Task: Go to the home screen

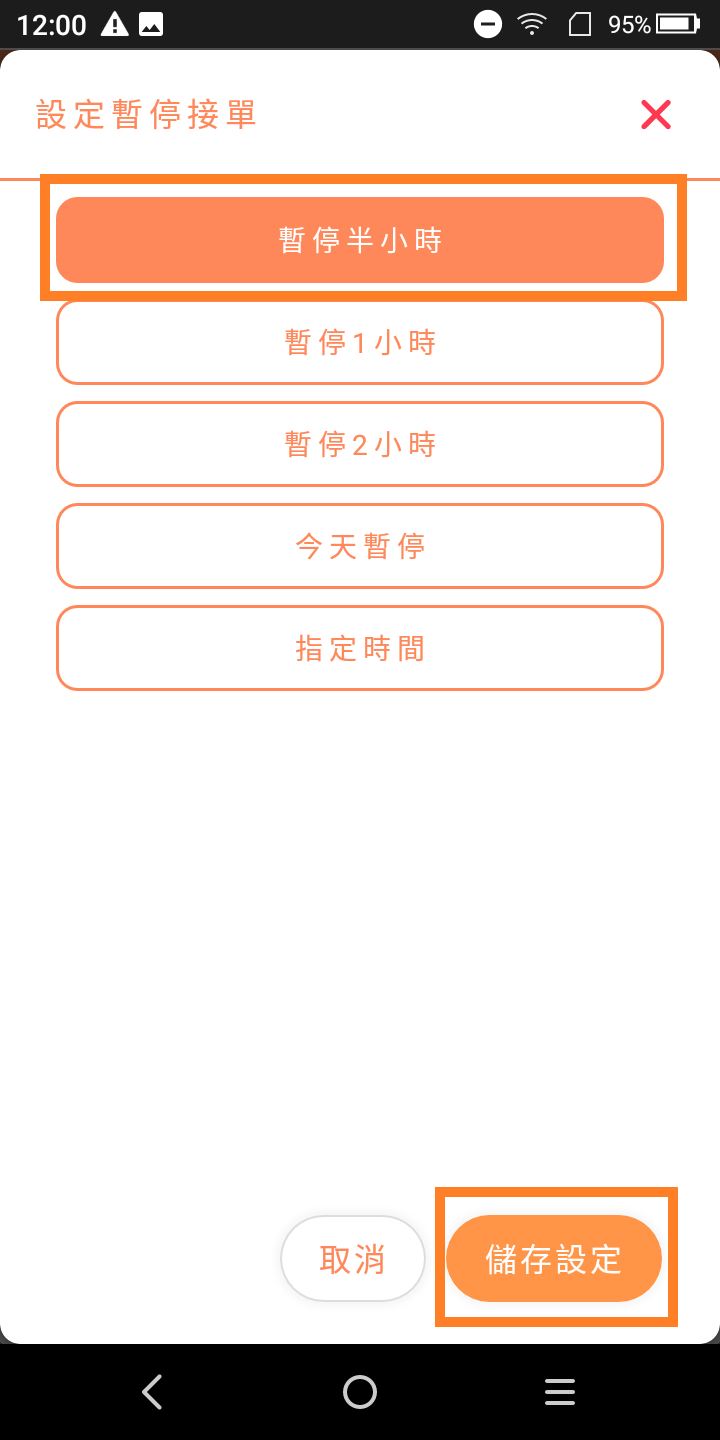Action: click(x=360, y=1392)
